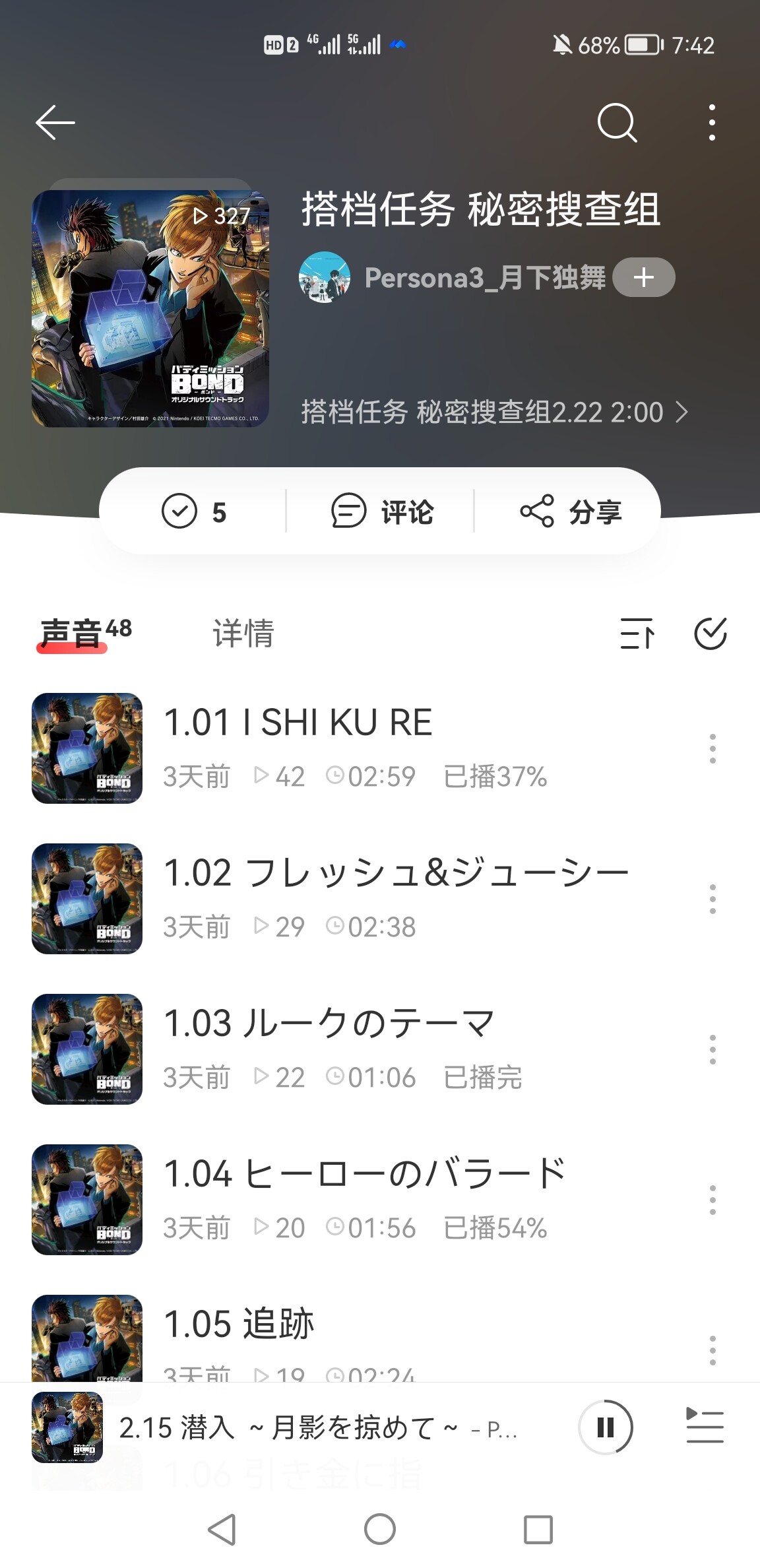Change the track sort order
This screenshot has width=760, height=1568.
(637, 634)
